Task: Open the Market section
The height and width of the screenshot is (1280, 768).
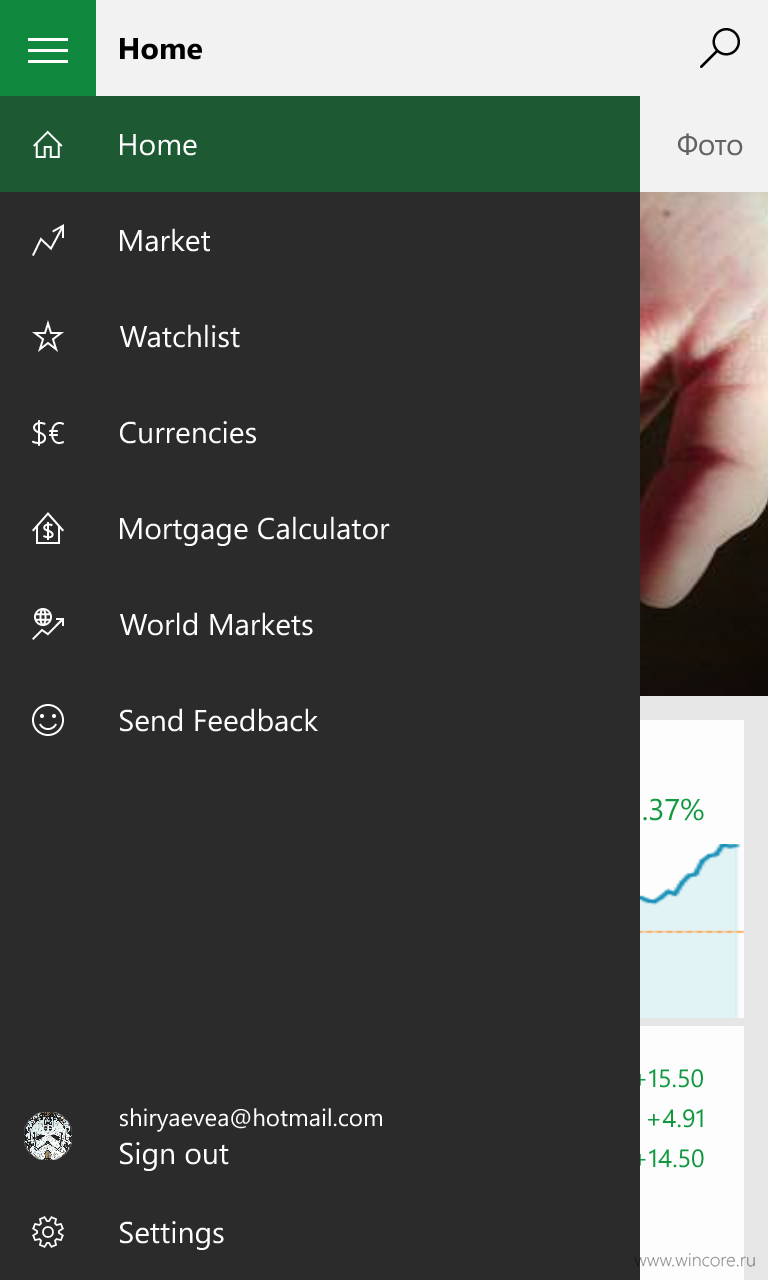Action: click(x=320, y=240)
